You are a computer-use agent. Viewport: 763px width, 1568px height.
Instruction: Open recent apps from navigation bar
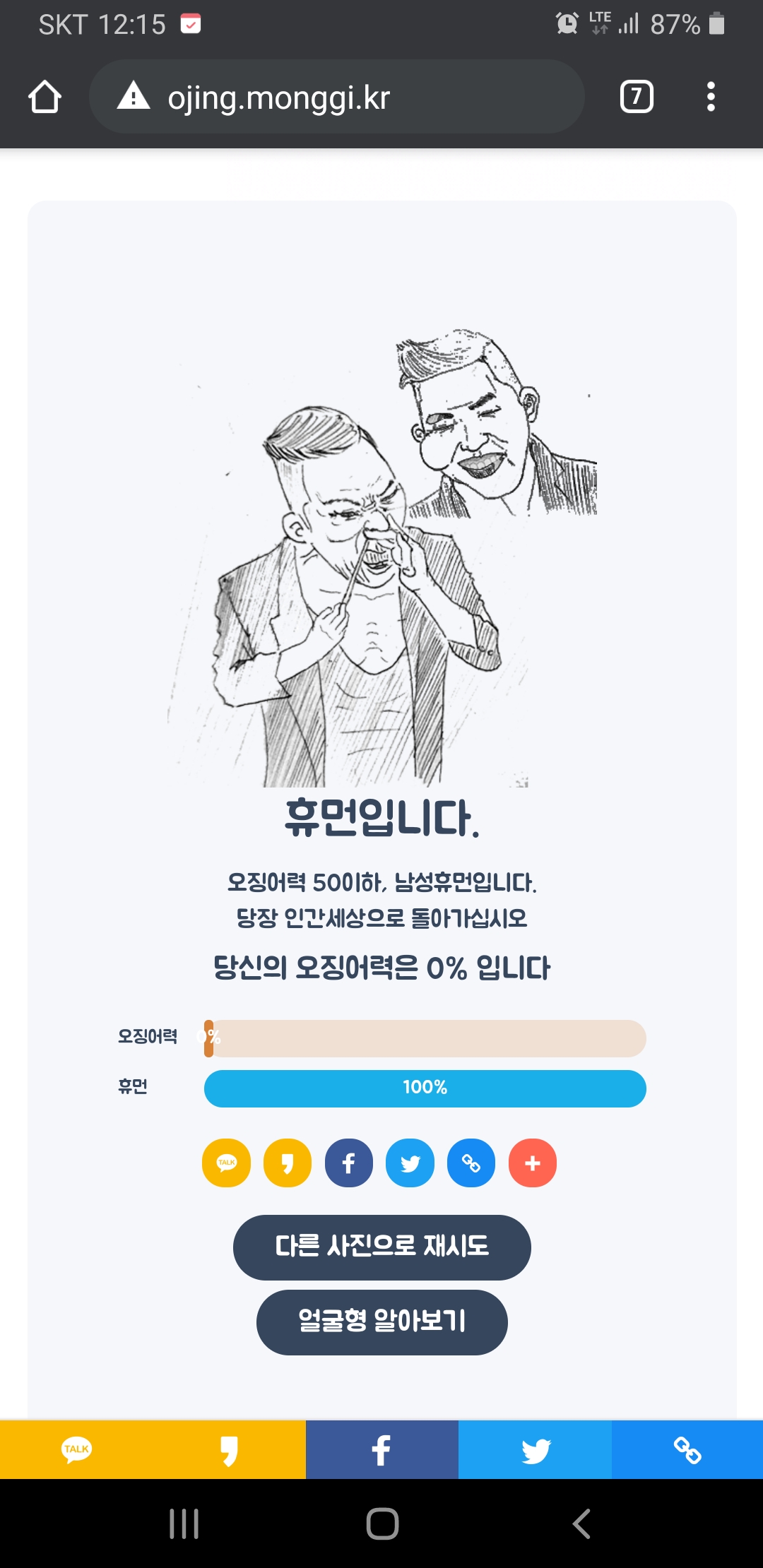(184, 1524)
